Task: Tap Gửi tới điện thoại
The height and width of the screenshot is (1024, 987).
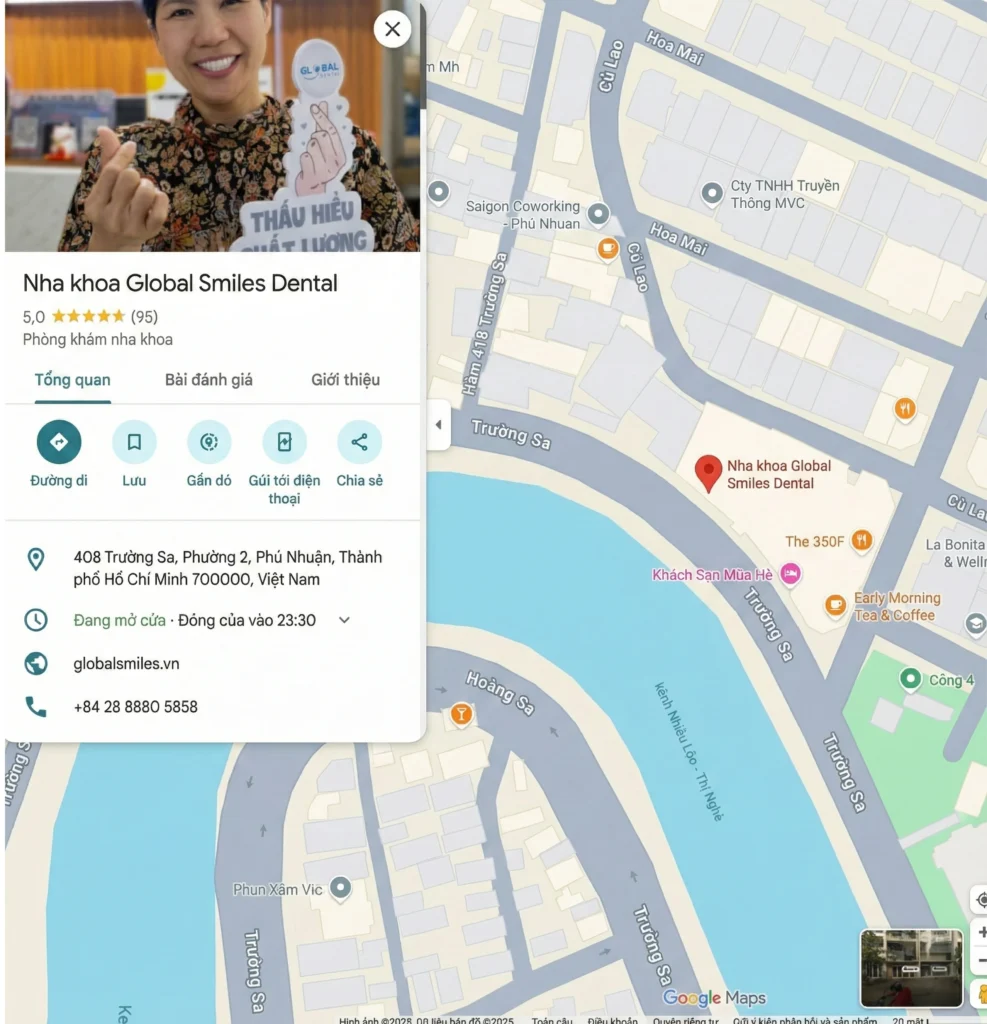Action: tap(284, 442)
